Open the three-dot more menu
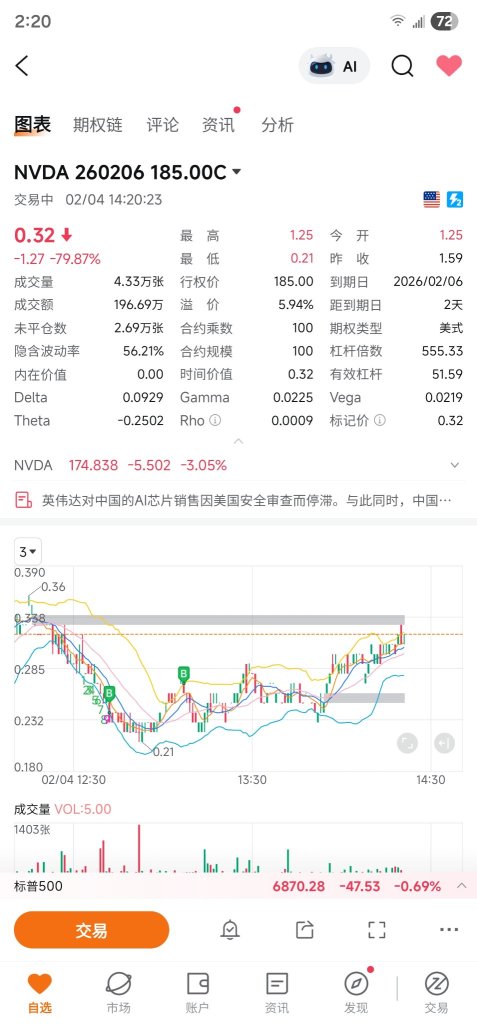The image size is (477, 1024). (449, 929)
